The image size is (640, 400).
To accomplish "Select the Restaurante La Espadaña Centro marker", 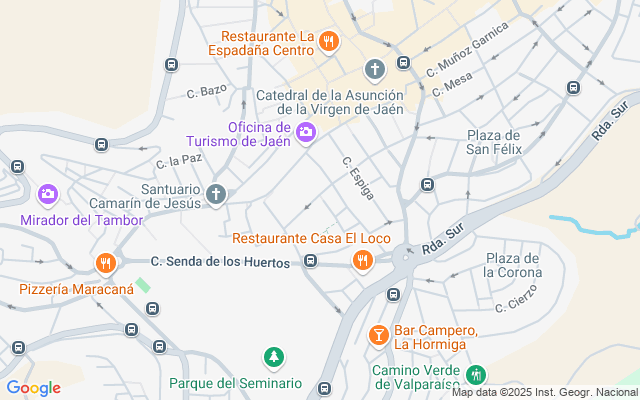I will click(x=328, y=42).
